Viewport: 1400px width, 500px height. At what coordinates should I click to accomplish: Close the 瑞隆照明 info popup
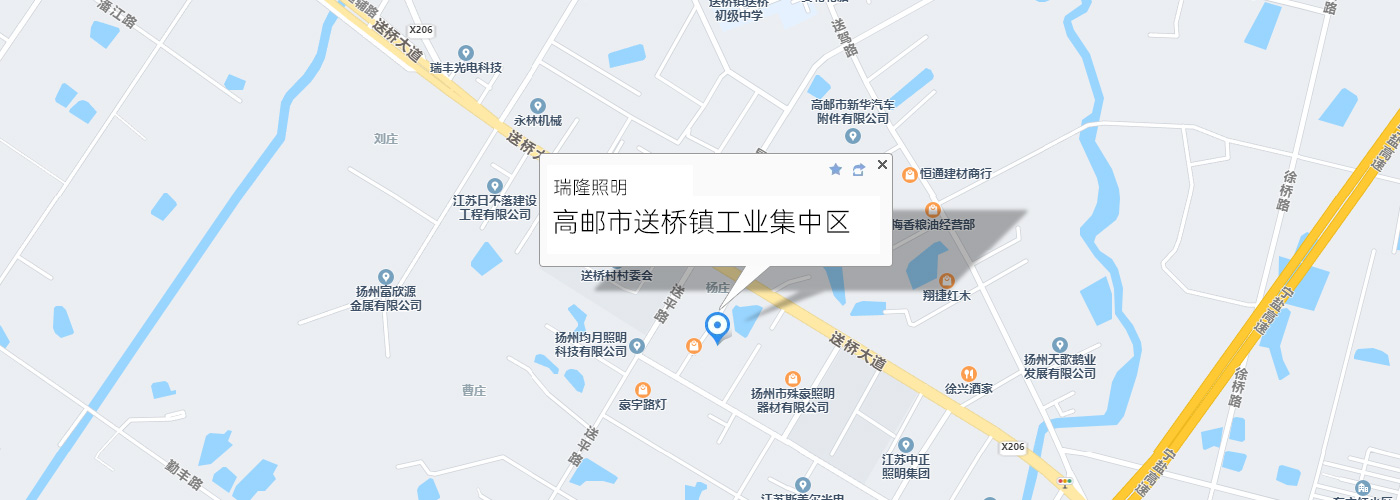tap(882, 165)
